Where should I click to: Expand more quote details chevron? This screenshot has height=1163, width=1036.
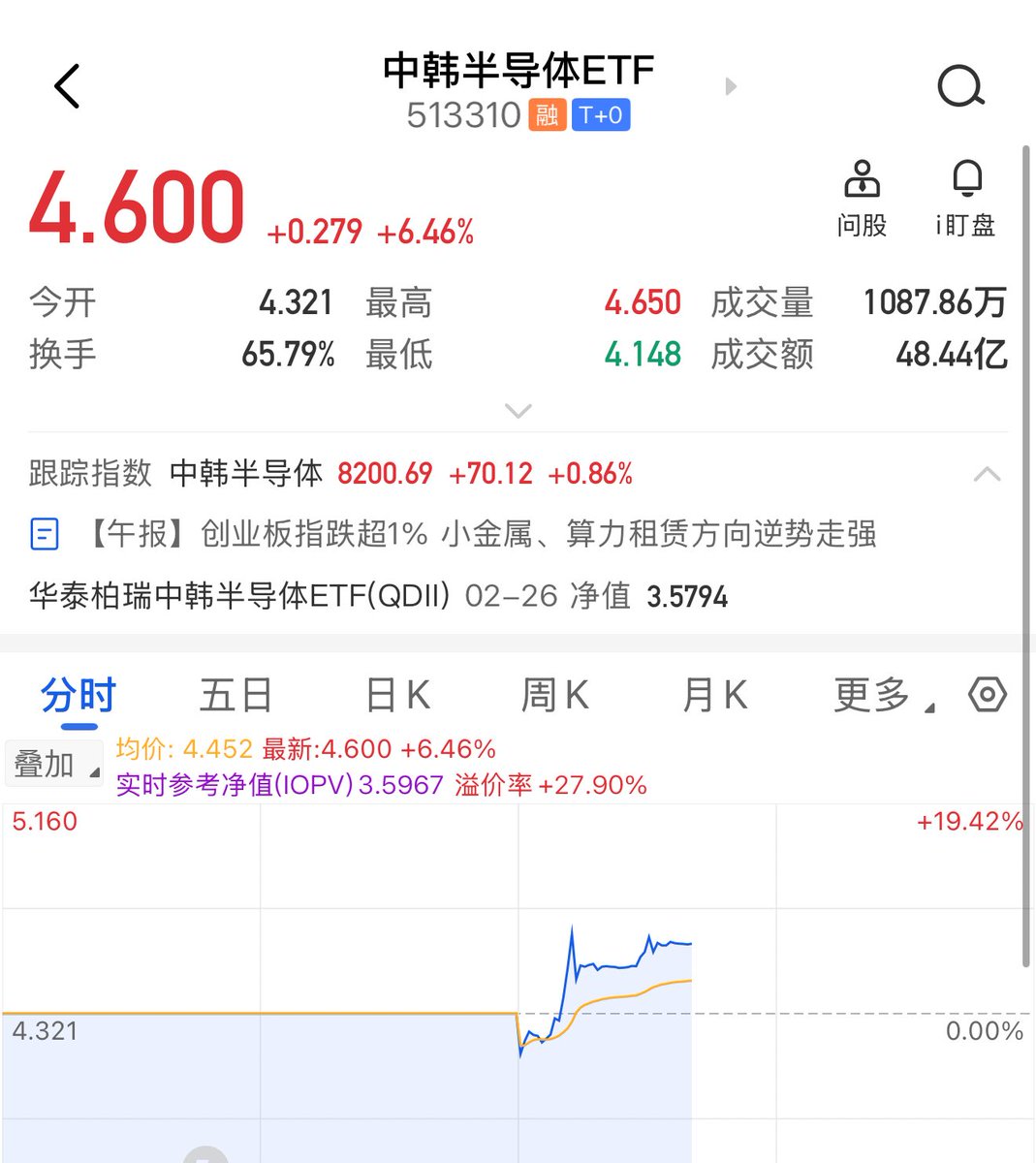click(518, 411)
